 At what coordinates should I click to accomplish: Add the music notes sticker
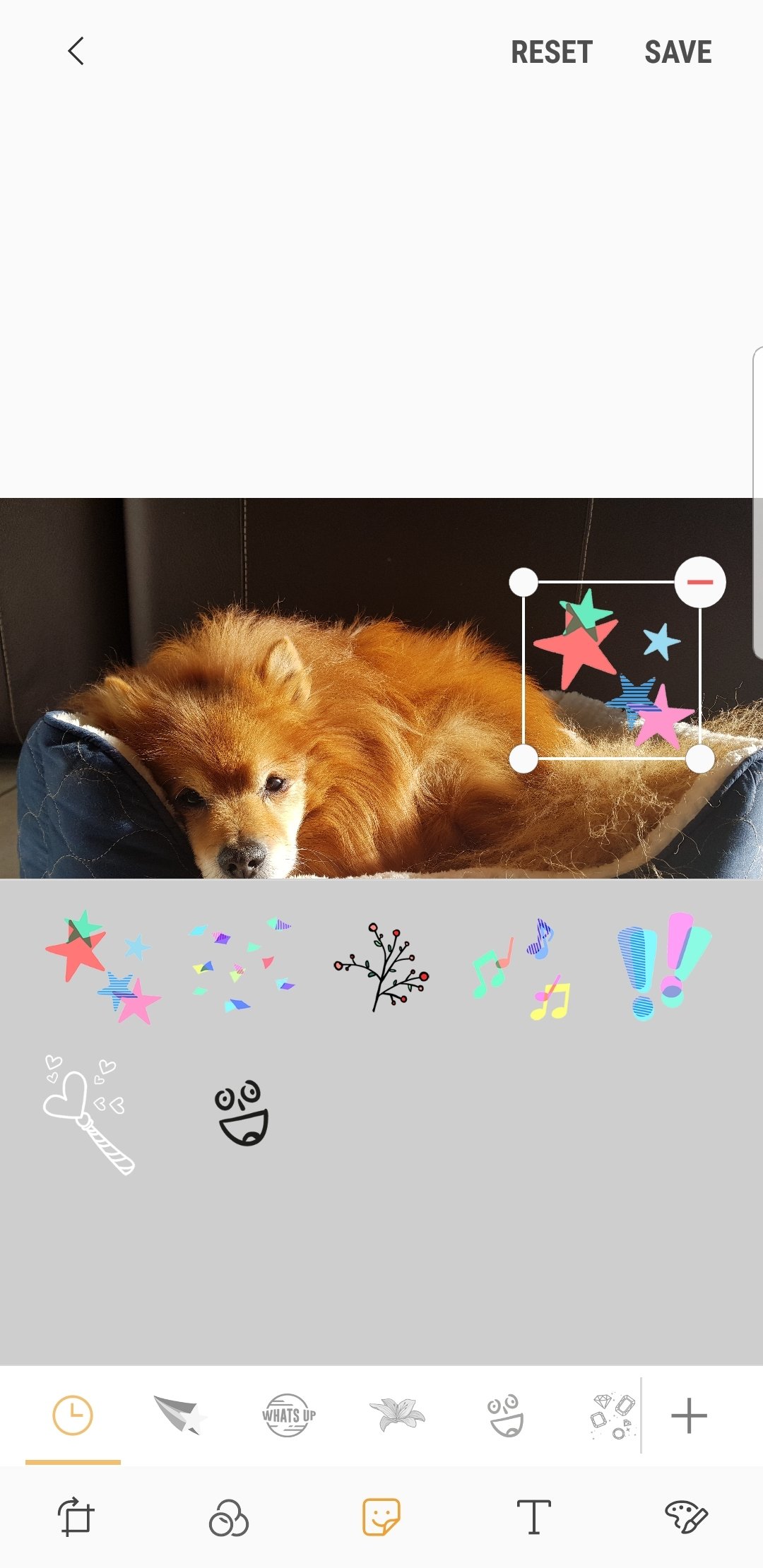tap(521, 968)
